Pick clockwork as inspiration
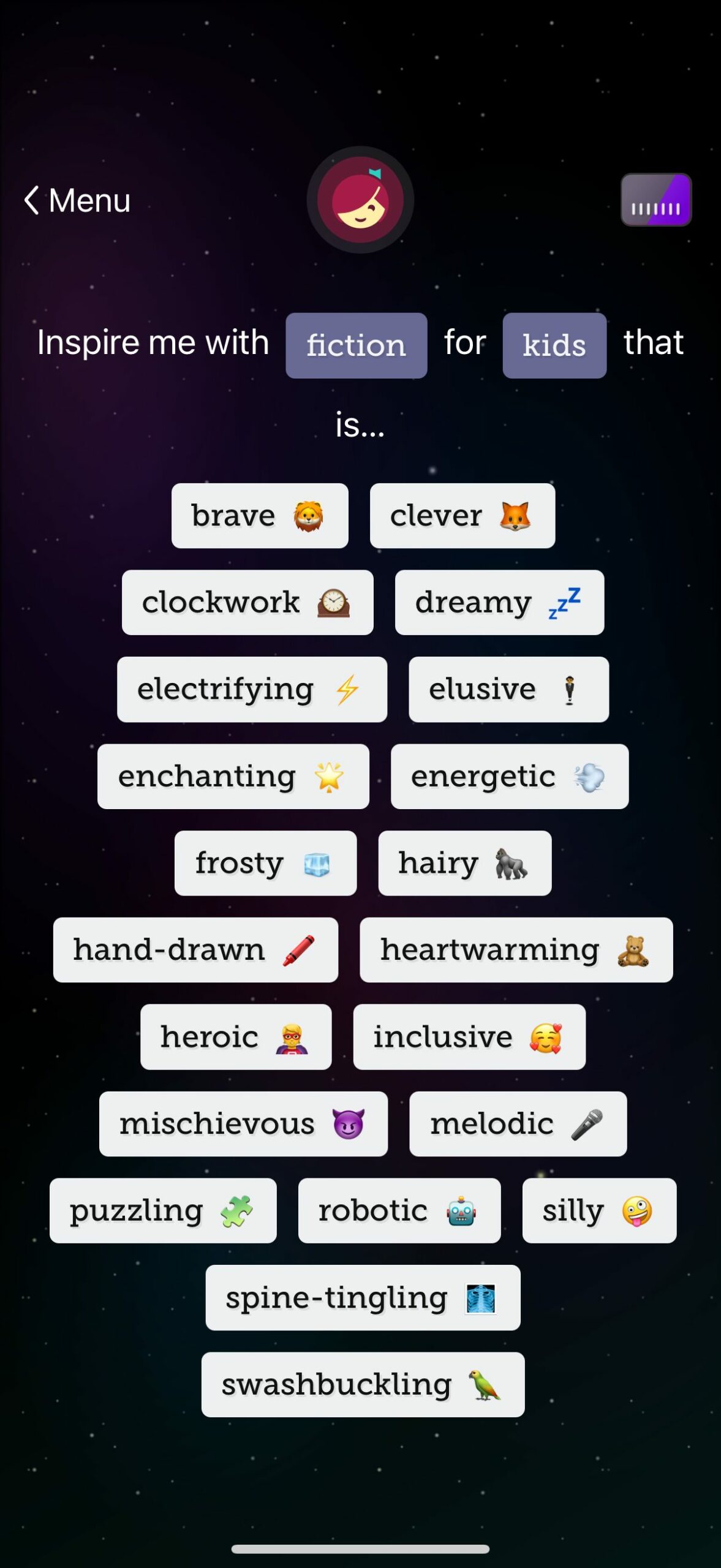The image size is (721, 1568). [x=247, y=603]
